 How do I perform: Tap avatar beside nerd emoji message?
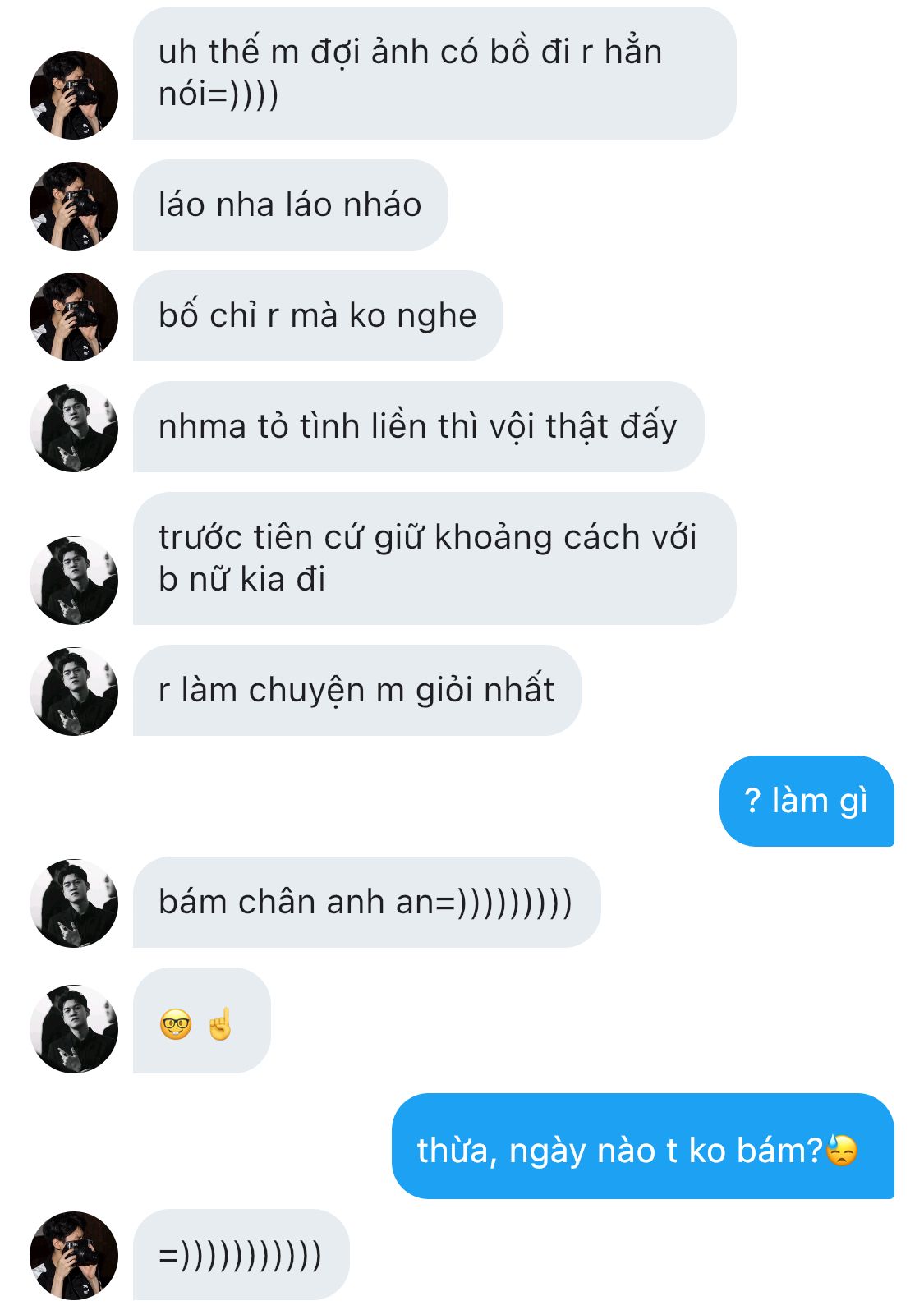[x=74, y=1029]
